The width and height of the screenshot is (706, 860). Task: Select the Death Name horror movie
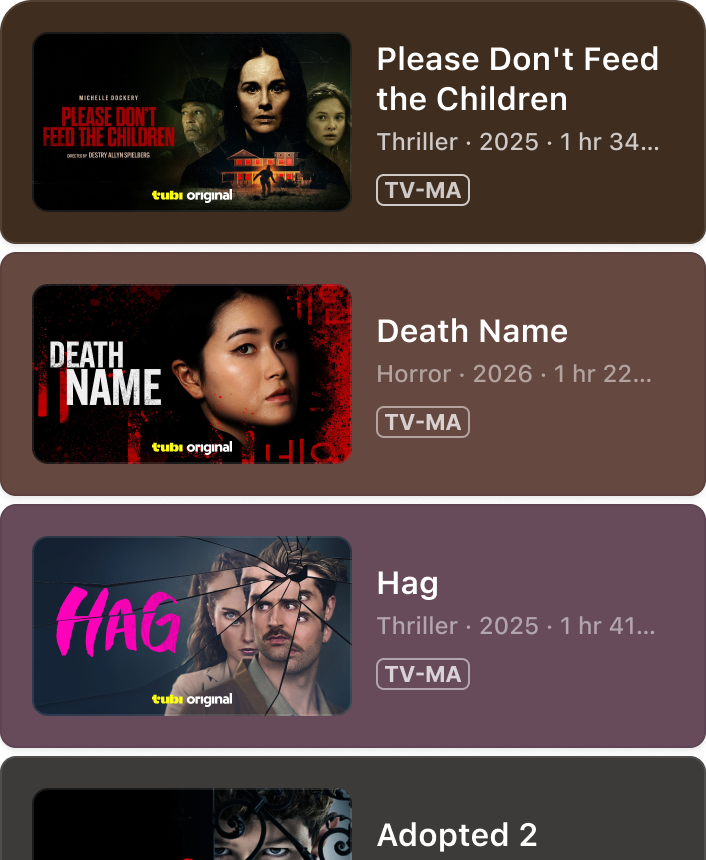click(x=352, y=374)
